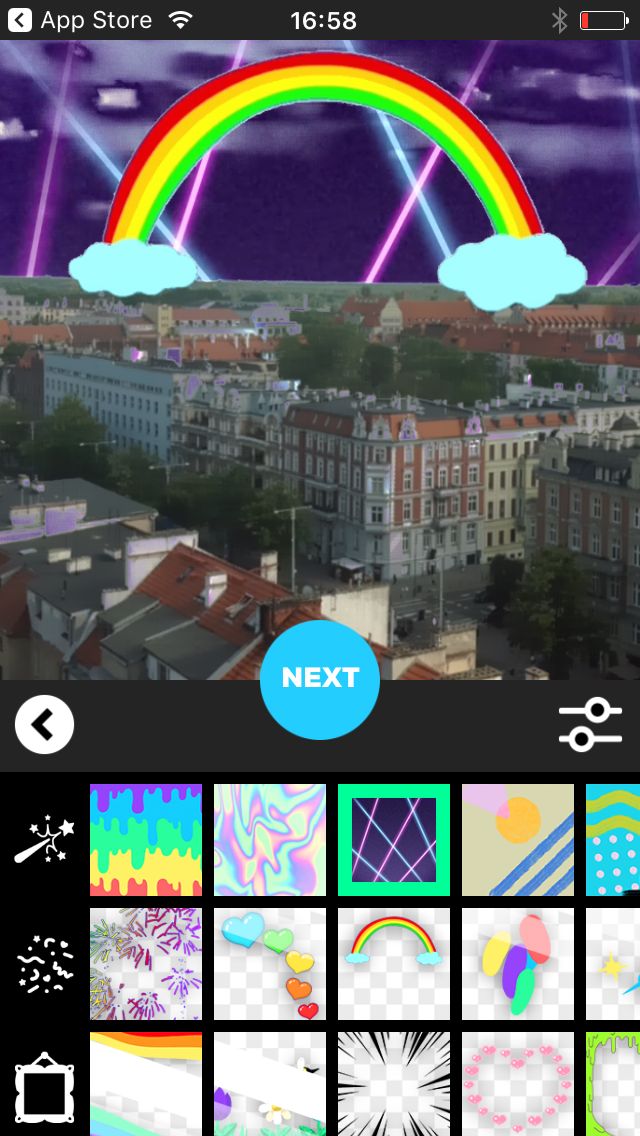
Task: Add the colorful hearts sticker
Action: point(270,964)
